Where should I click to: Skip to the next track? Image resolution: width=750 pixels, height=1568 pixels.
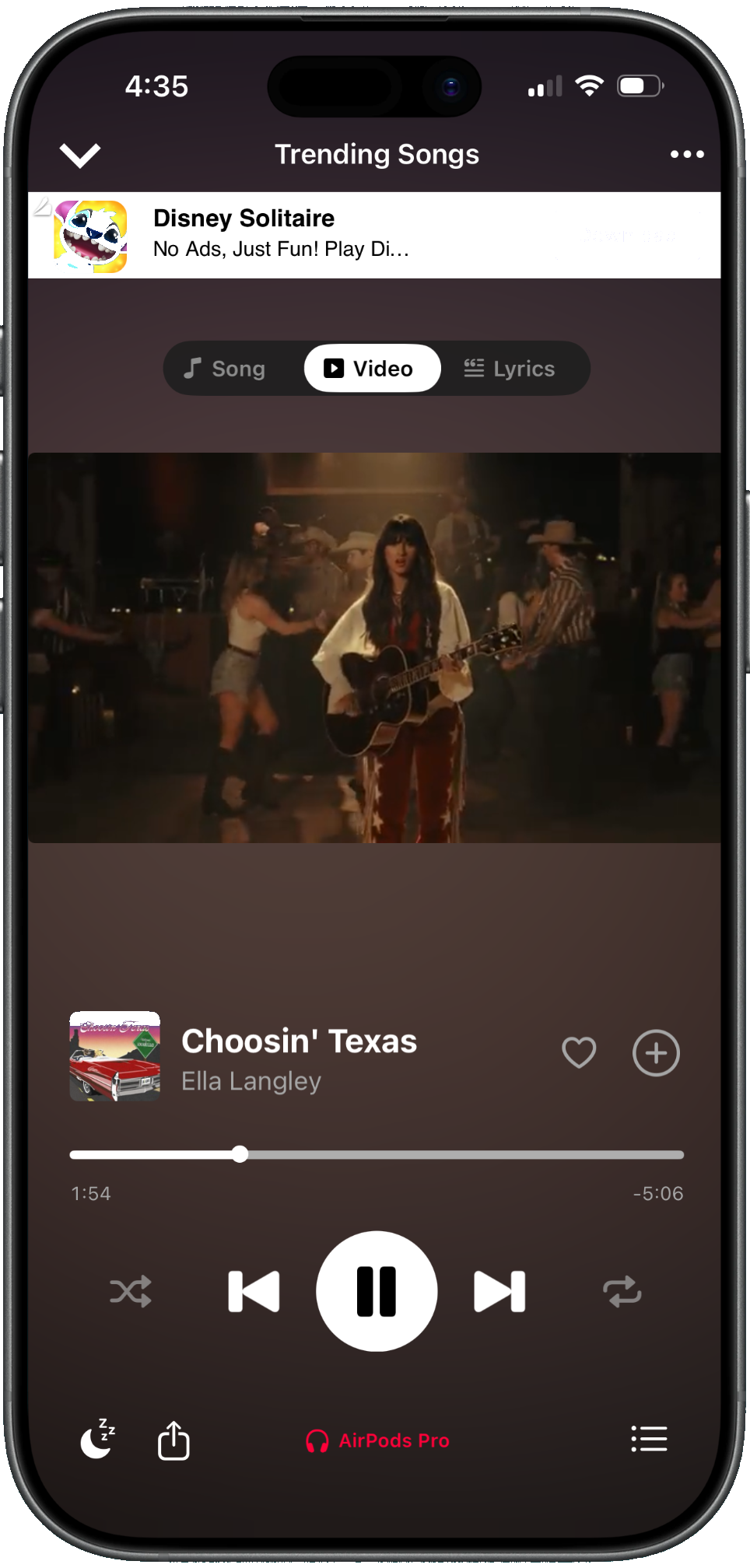point(499,1292)
